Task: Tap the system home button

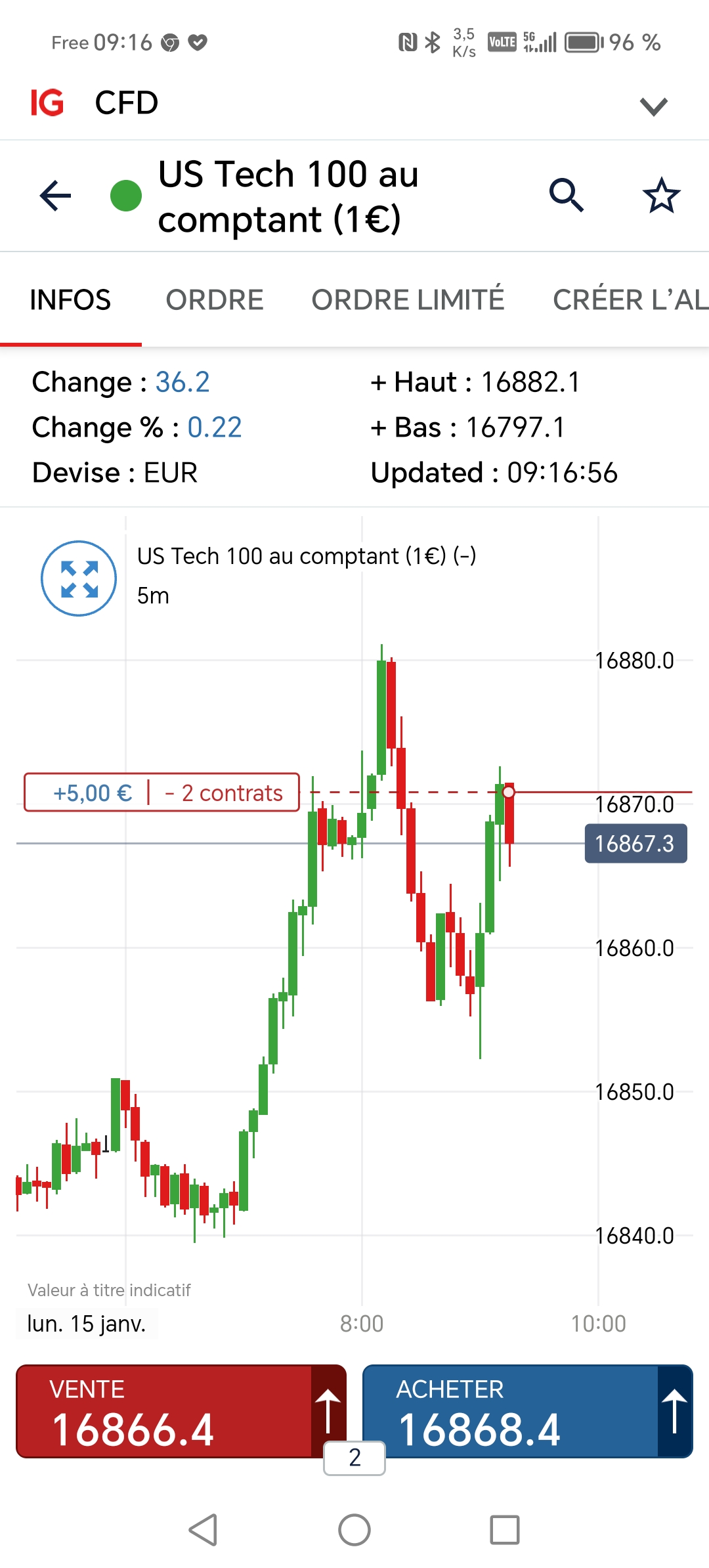Action: (x=354, y=1530)
